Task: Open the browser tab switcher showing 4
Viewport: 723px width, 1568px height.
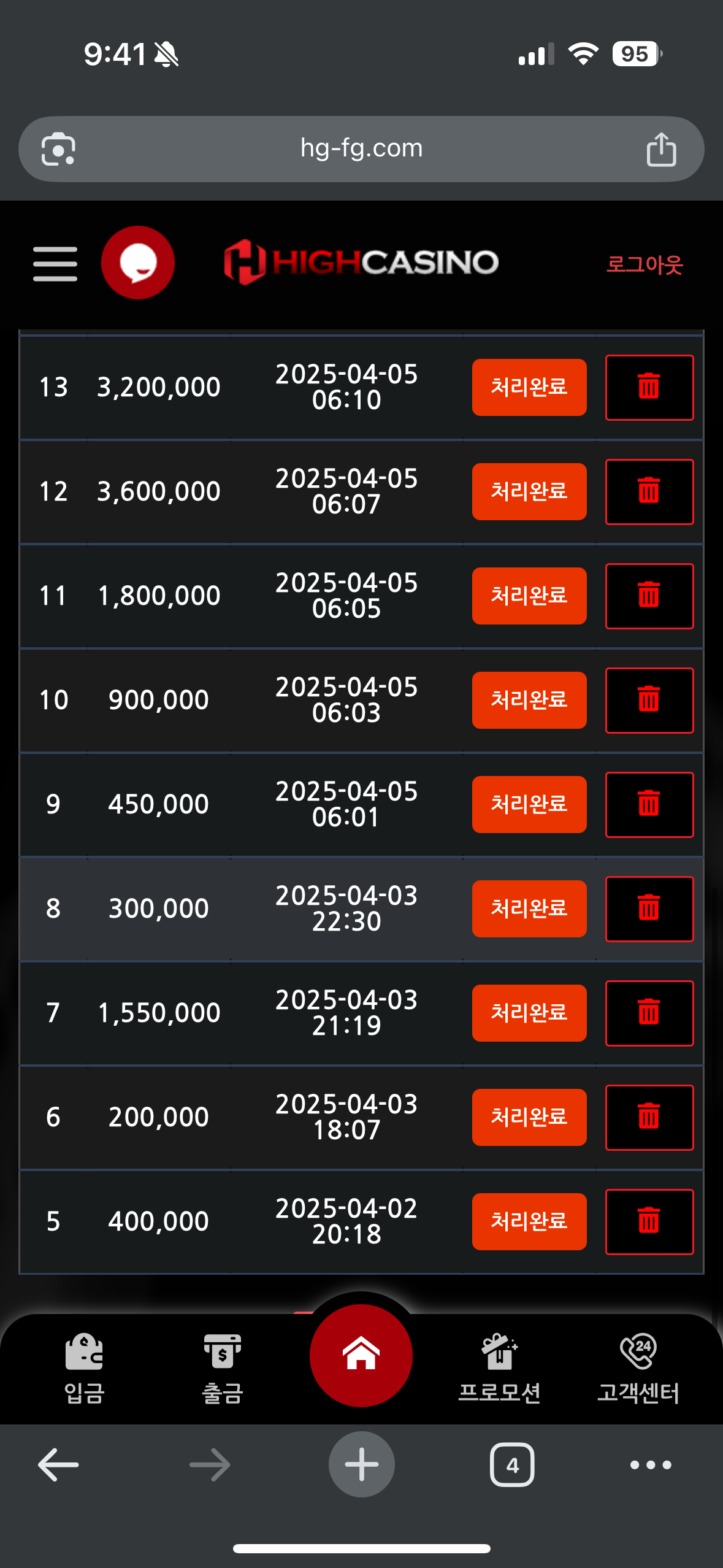Action: (512, 1465)
